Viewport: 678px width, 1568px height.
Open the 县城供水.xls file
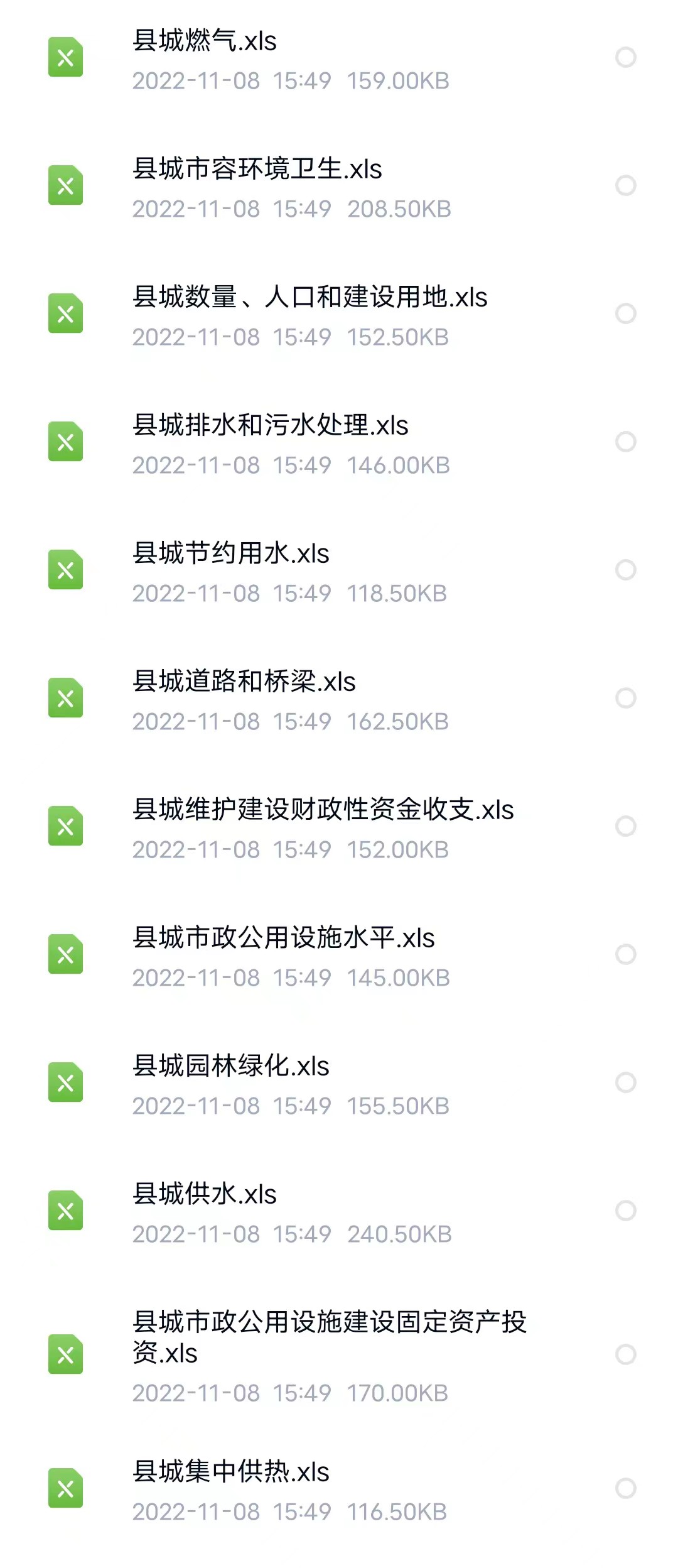204,1195
